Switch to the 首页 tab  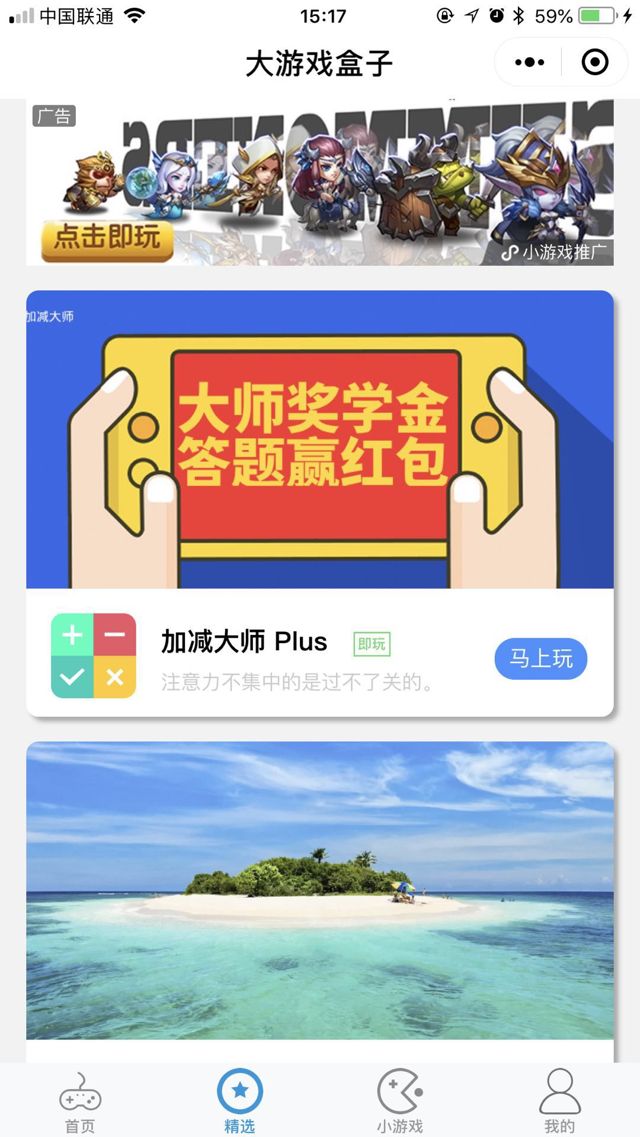(80, 1100)
